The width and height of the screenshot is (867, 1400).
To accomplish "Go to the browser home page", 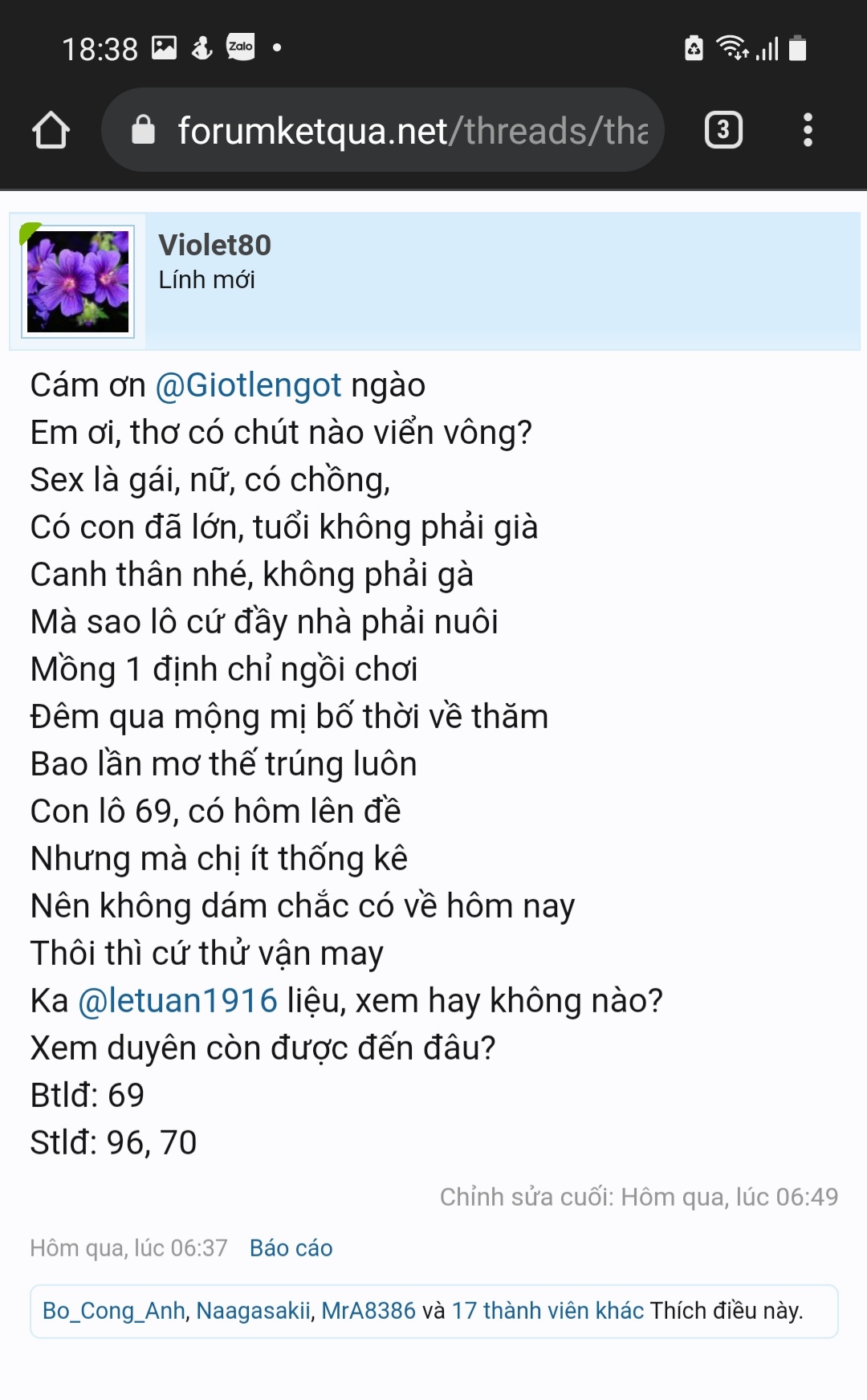I will click(x=51, y=130).
